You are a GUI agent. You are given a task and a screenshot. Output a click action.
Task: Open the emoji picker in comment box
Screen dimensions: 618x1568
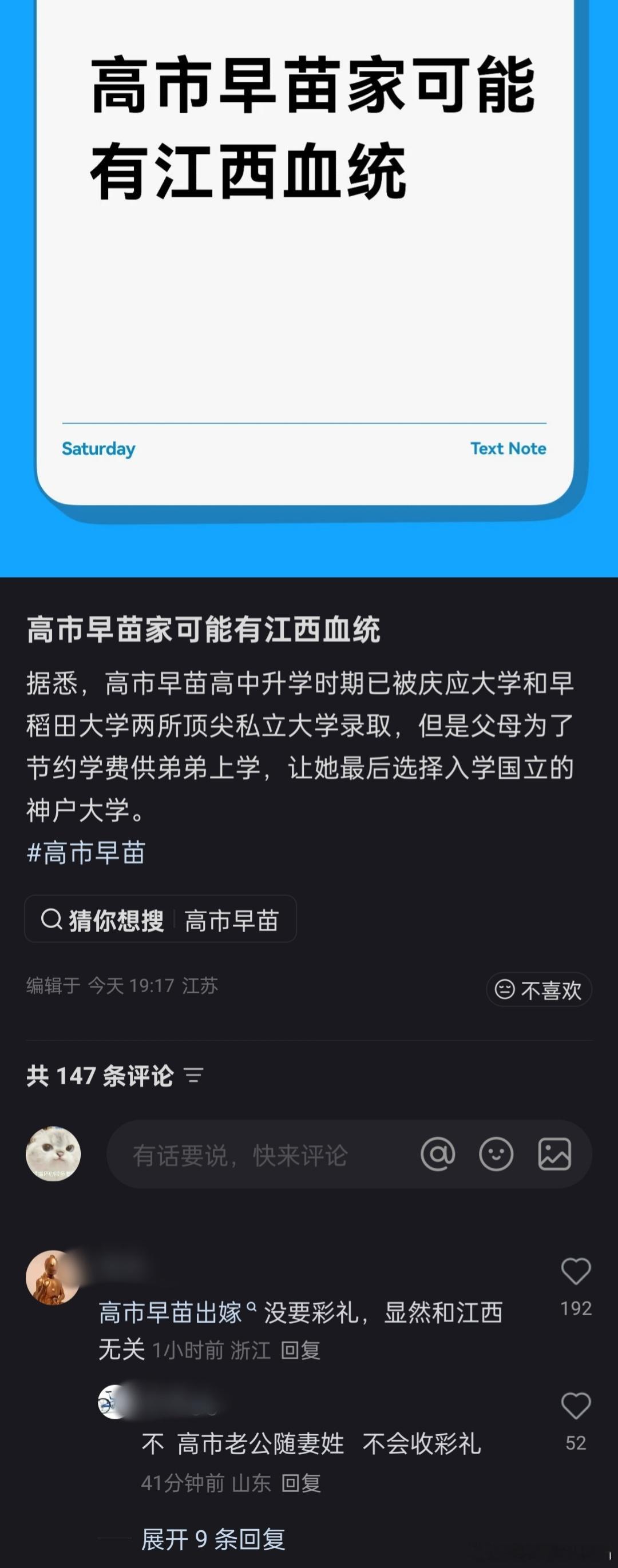pyautogui.click(x=496, y=1154)
